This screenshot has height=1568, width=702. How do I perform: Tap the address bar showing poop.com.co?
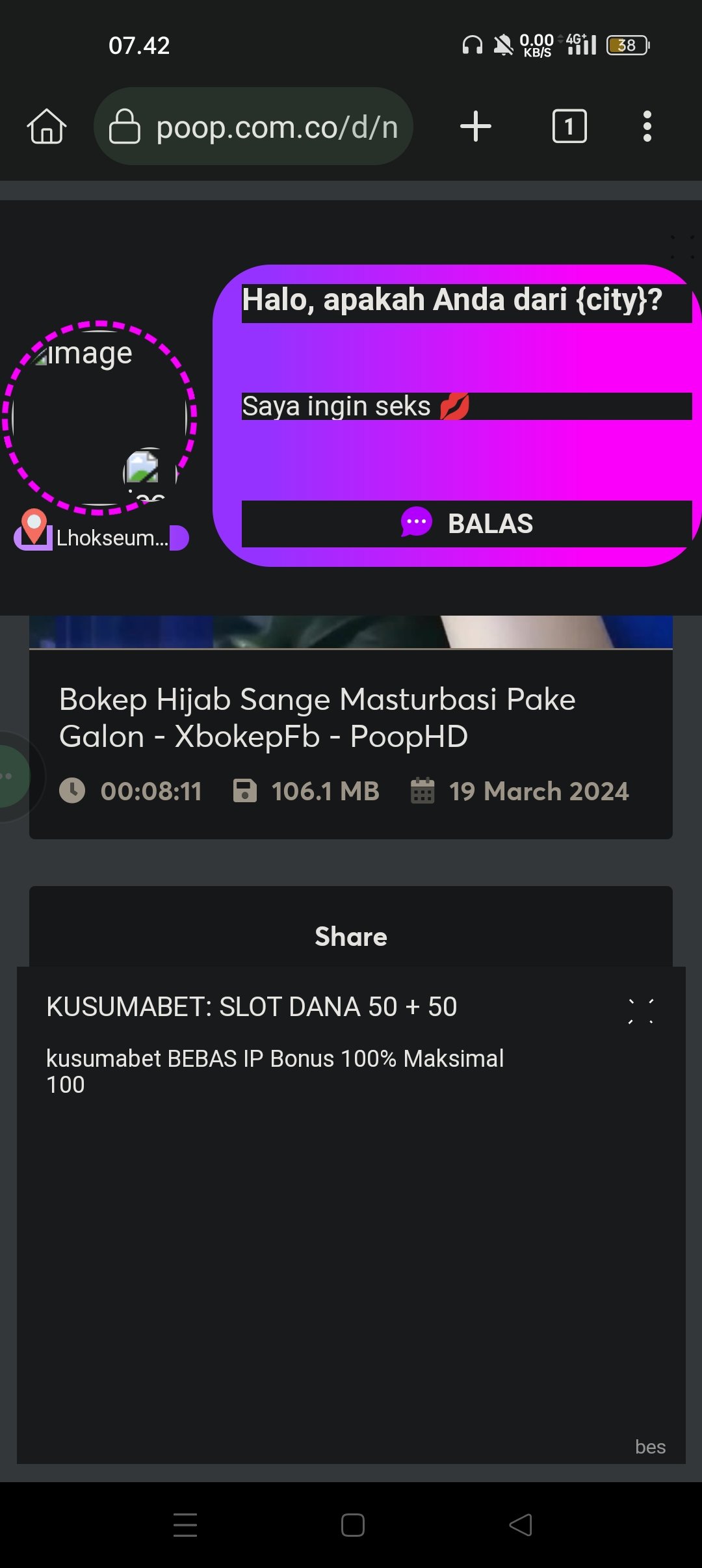coord(253,126)
